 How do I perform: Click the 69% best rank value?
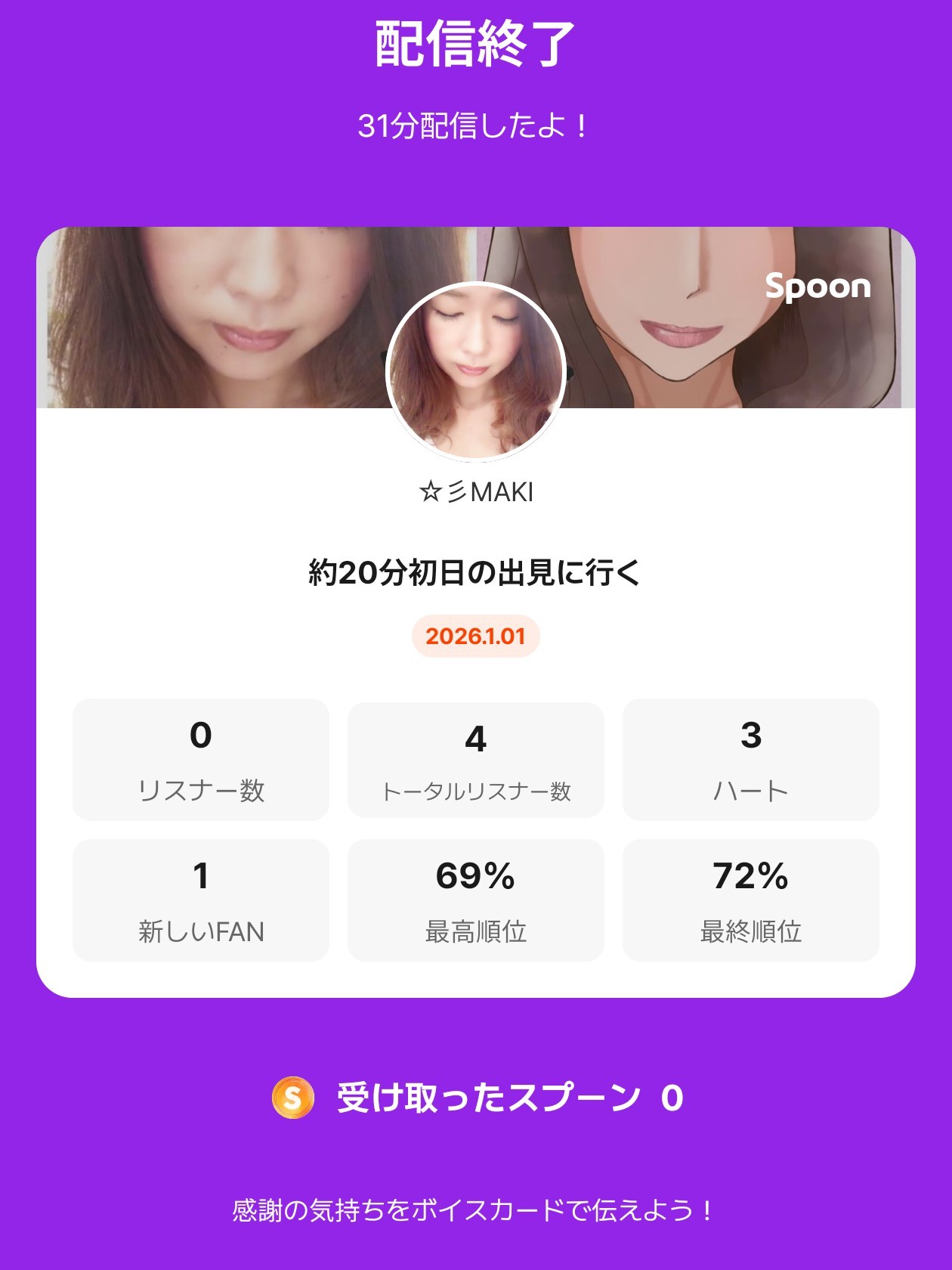click(x=476, y=878)
